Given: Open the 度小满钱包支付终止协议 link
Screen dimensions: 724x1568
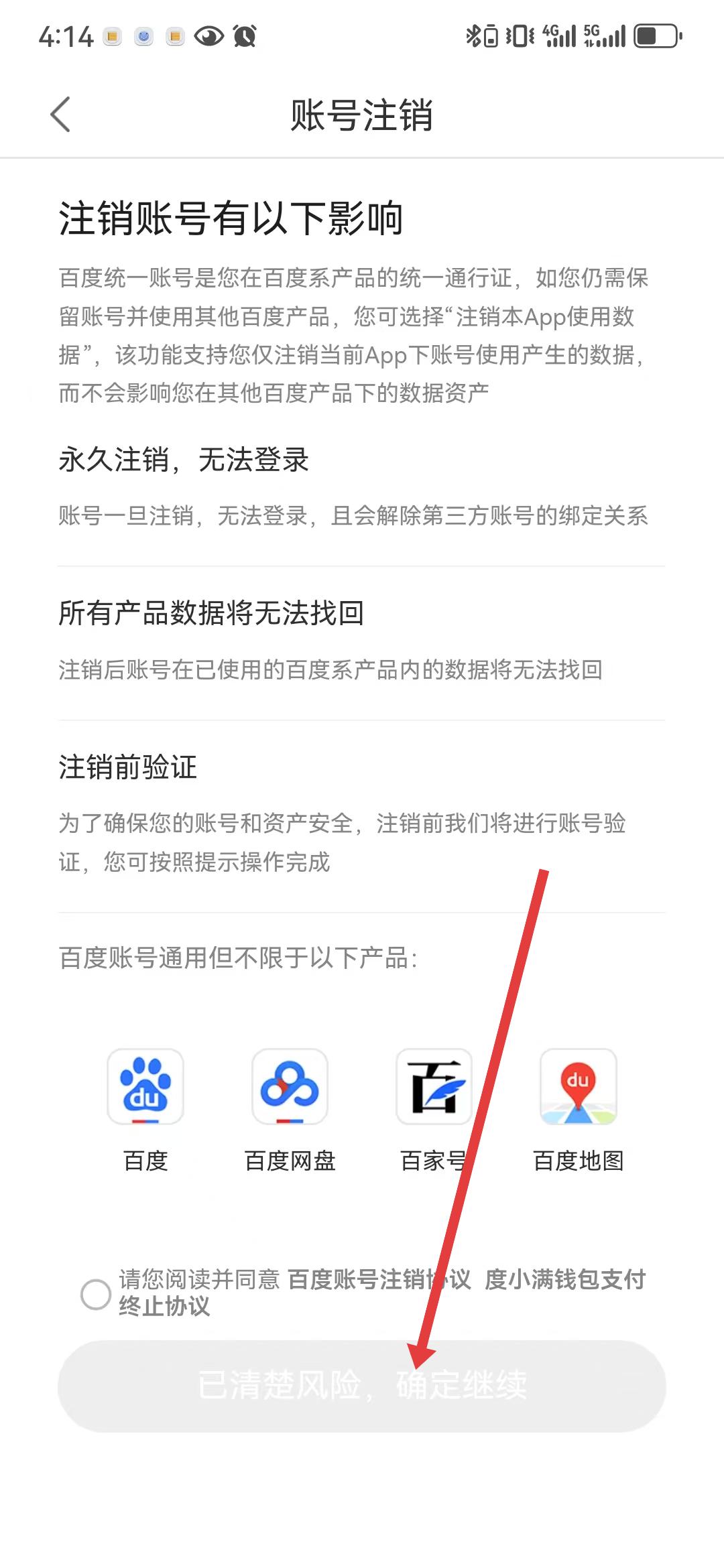Looking at the screenshot, I should tap(565, 1280).
